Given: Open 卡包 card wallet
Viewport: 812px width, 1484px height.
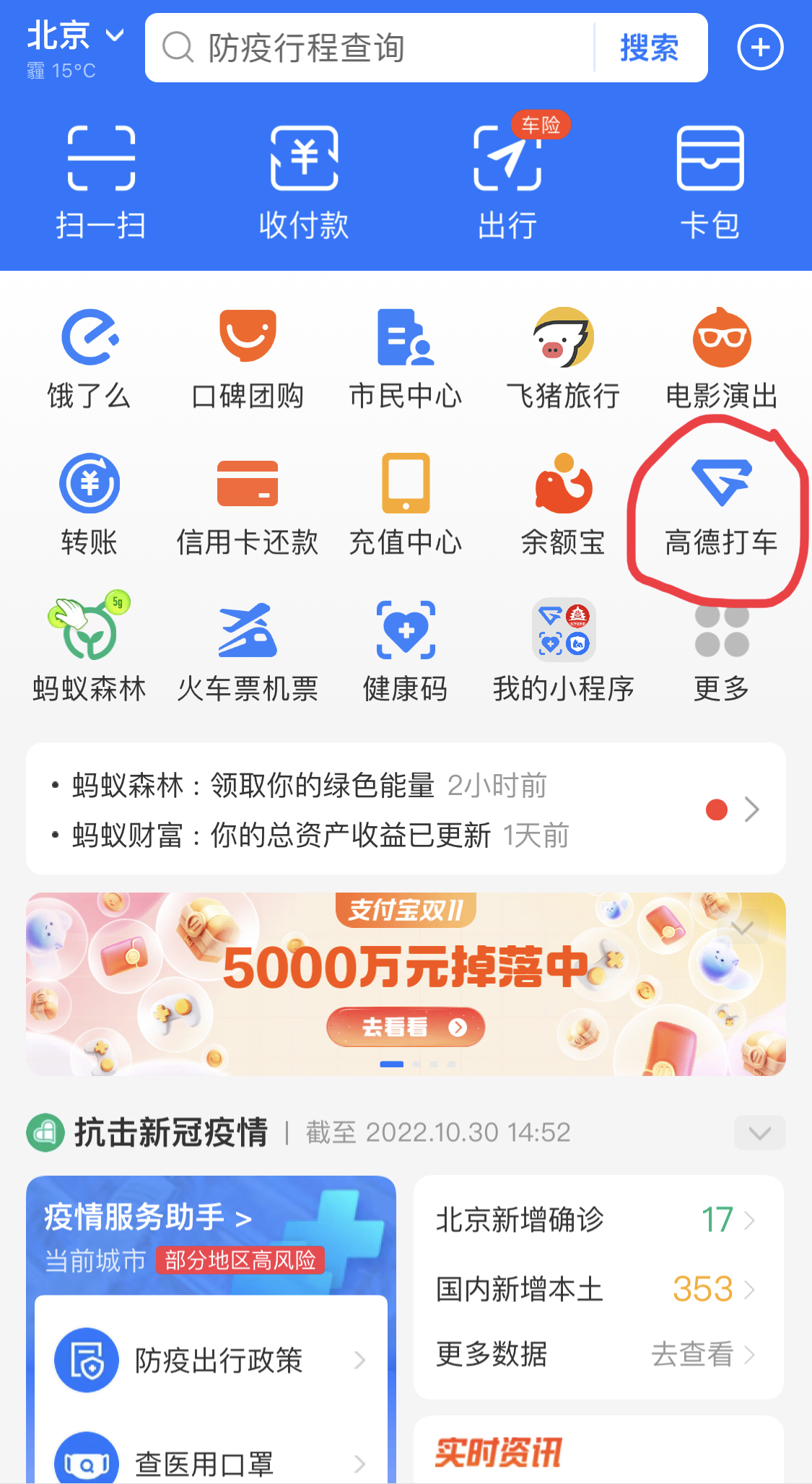Looking at the screenshot, I should [710, 182].
